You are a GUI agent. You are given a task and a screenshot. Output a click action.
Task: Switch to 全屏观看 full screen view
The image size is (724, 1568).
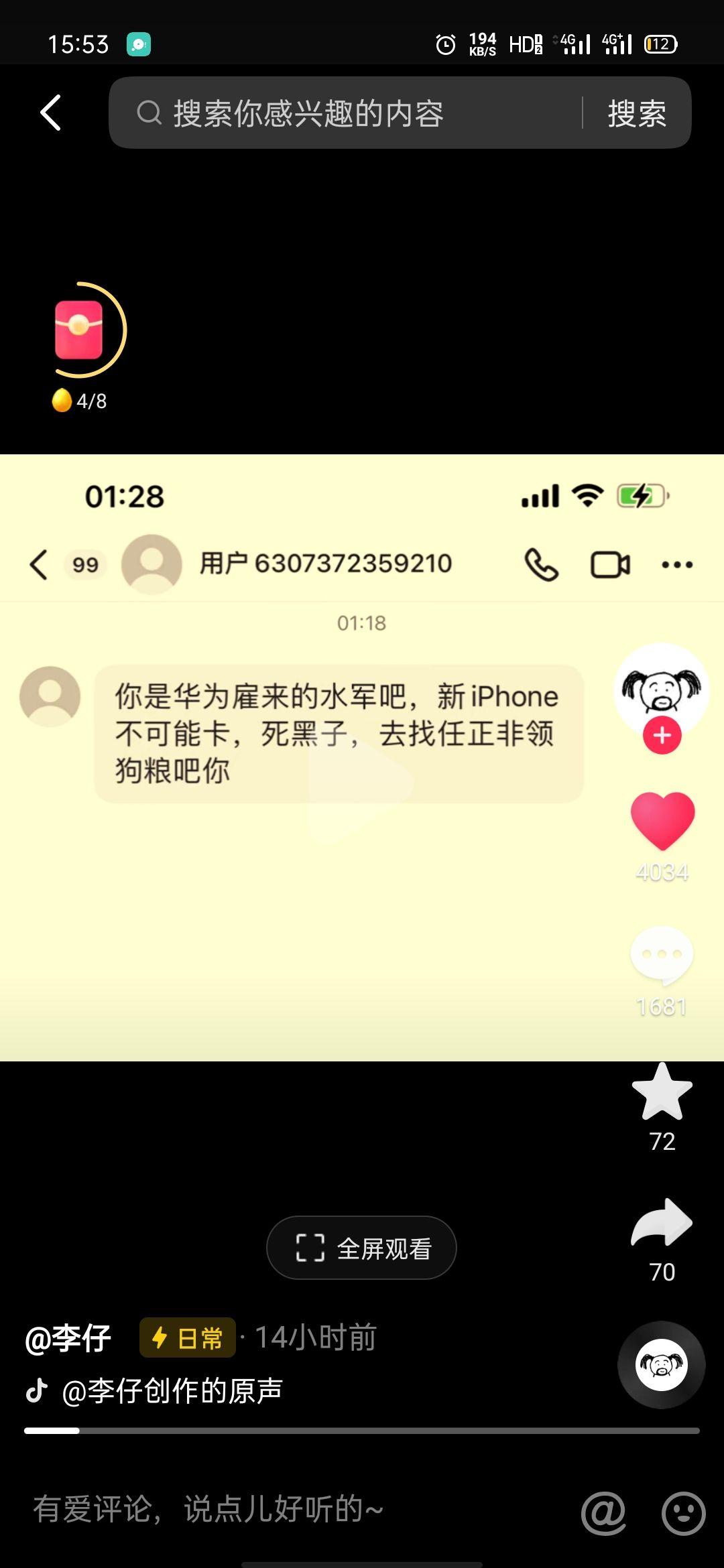pos(361,1248)
